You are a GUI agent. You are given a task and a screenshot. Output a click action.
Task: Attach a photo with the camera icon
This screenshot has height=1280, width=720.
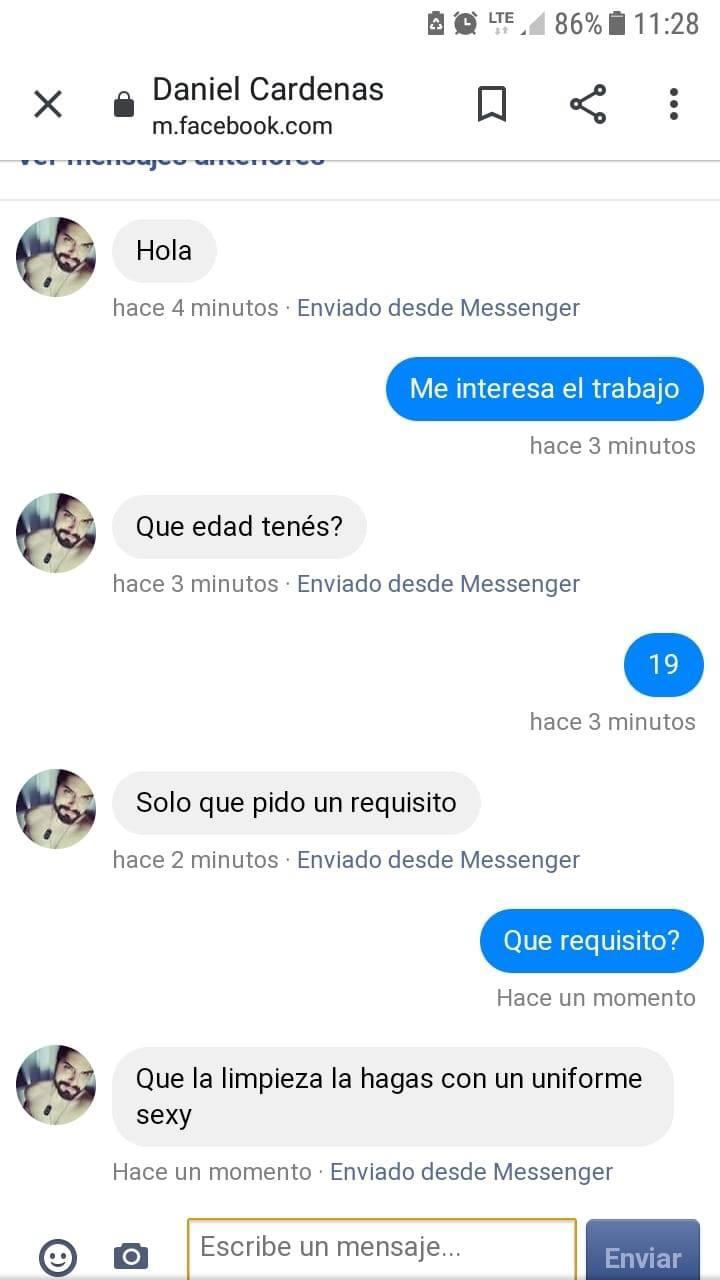click(131, 1256)
